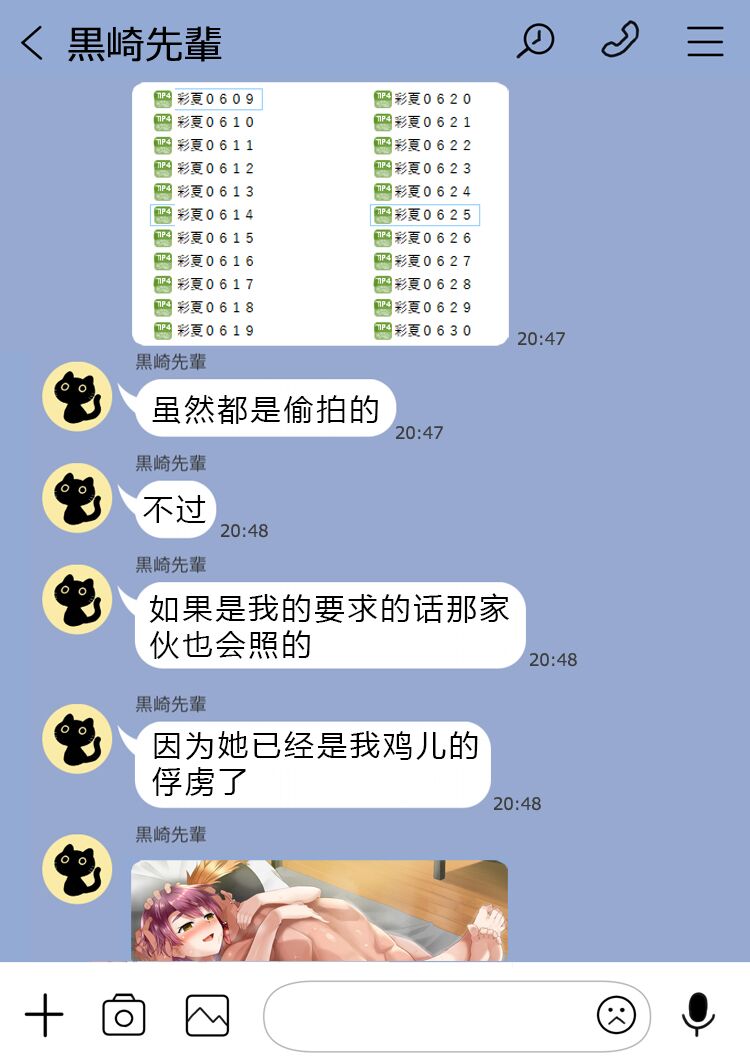Go back from the 黒崎先輩 chat

tap(32, 44)
